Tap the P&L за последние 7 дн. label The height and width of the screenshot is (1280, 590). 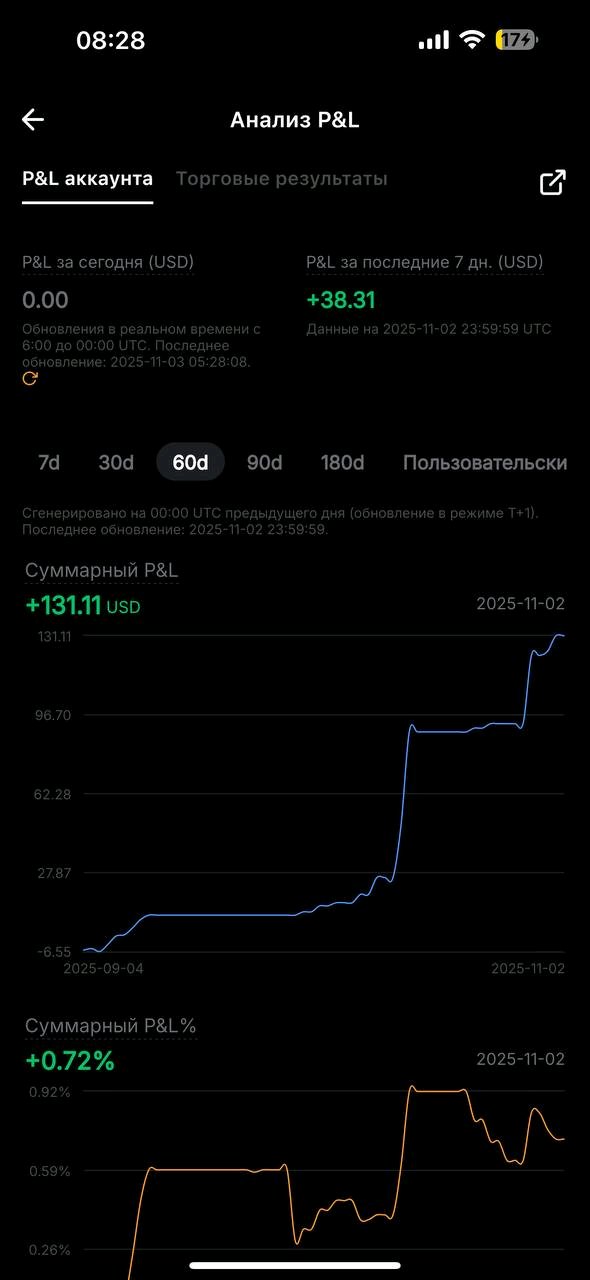coord(425,262)
